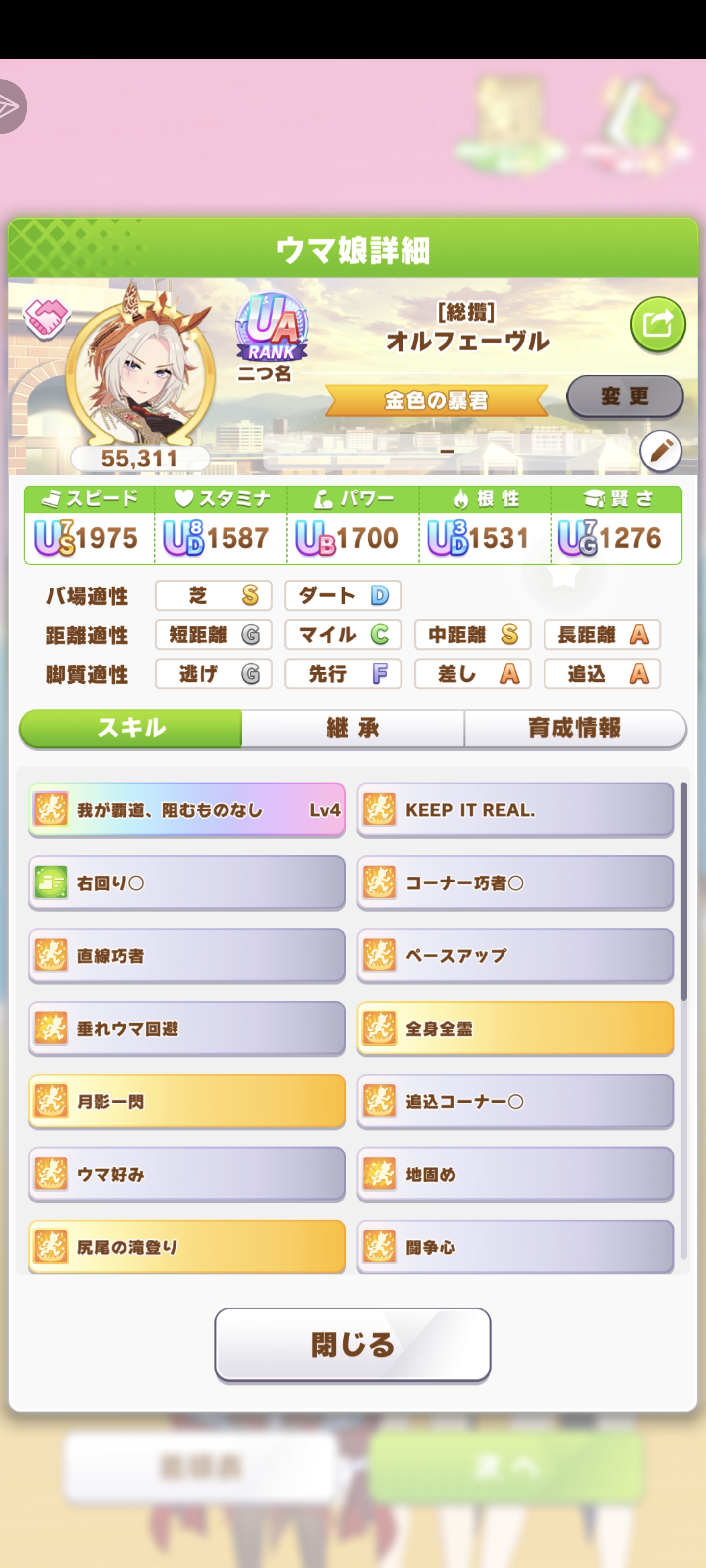The image size is (706, 1568).
Task: View the ペースアップ skill
Action: pyautogui.click(x=515, y=955)
